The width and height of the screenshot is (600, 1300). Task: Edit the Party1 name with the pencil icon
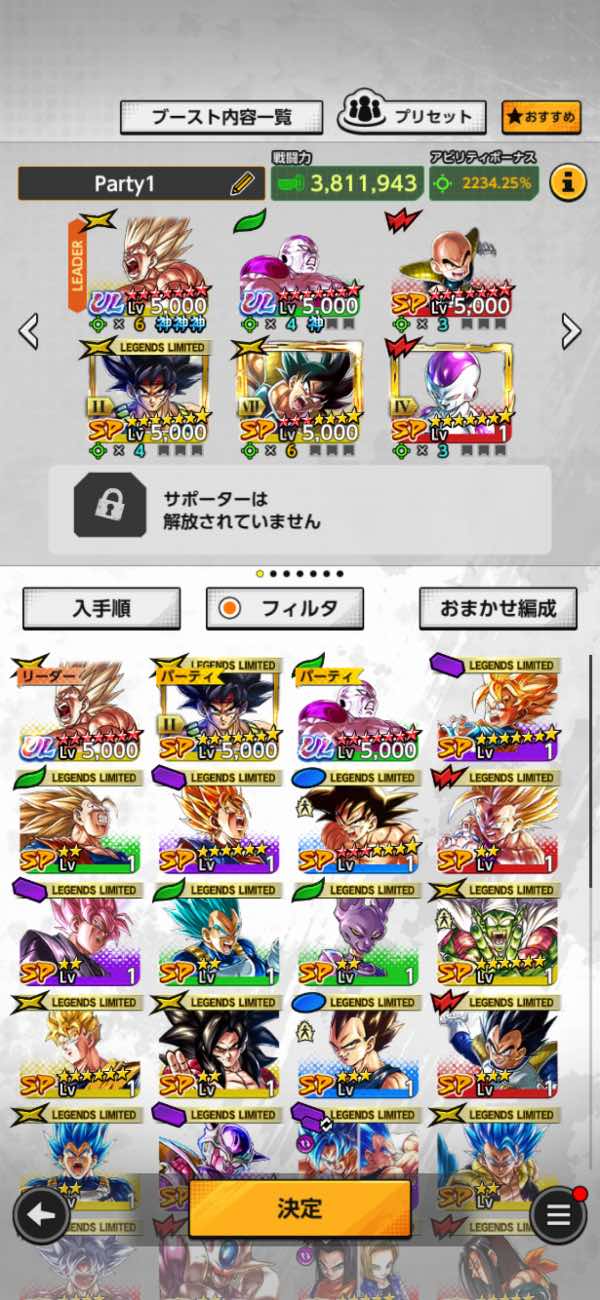(x=242, y=184)
